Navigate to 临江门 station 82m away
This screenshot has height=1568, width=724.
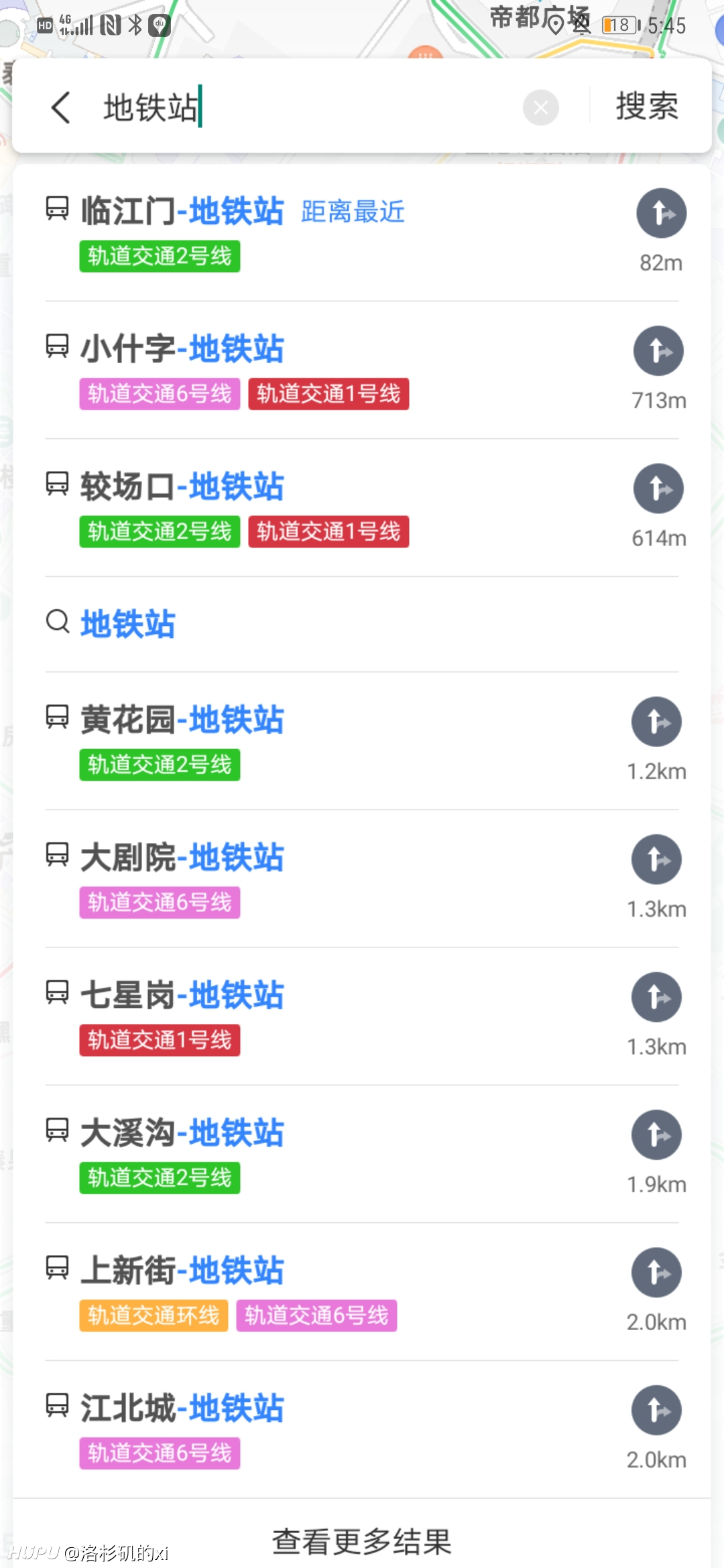(x=661, y=213)
